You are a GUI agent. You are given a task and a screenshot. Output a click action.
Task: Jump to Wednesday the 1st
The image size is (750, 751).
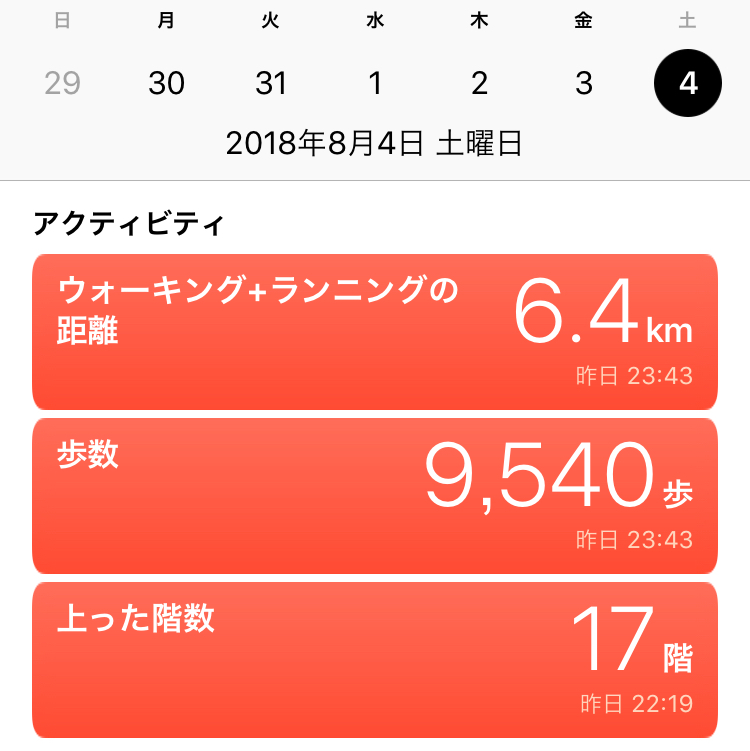pyautogui.click(x=375, y=82)
